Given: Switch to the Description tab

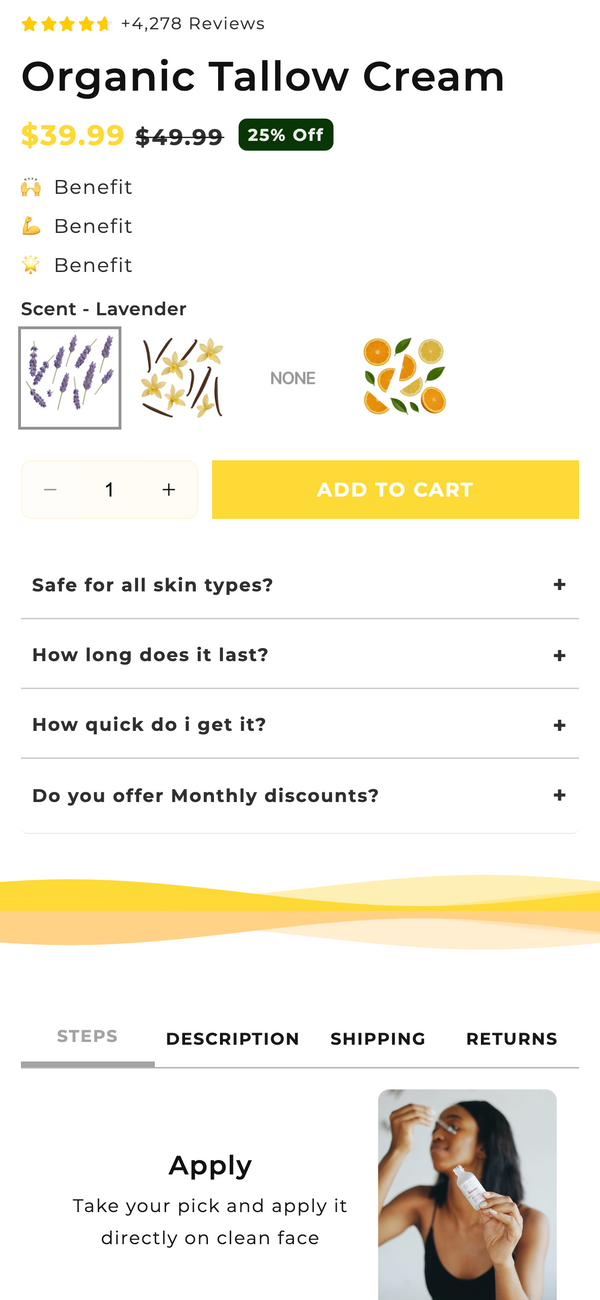Looking at the screenshot, I should click(x=233, y=1039).
